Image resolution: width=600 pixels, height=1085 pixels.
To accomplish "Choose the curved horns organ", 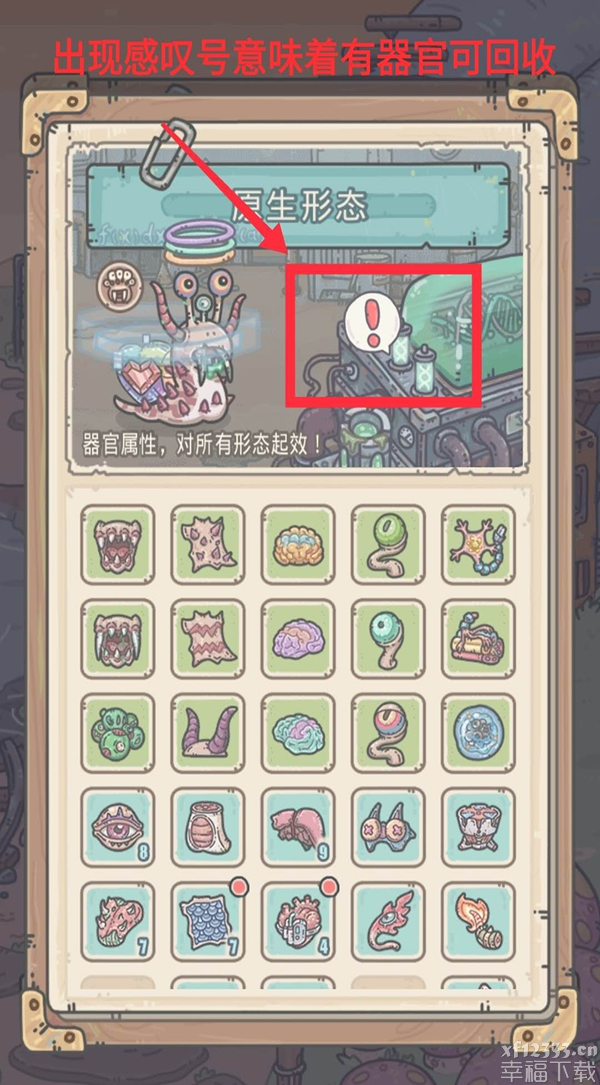I will (x=207, y=731).
